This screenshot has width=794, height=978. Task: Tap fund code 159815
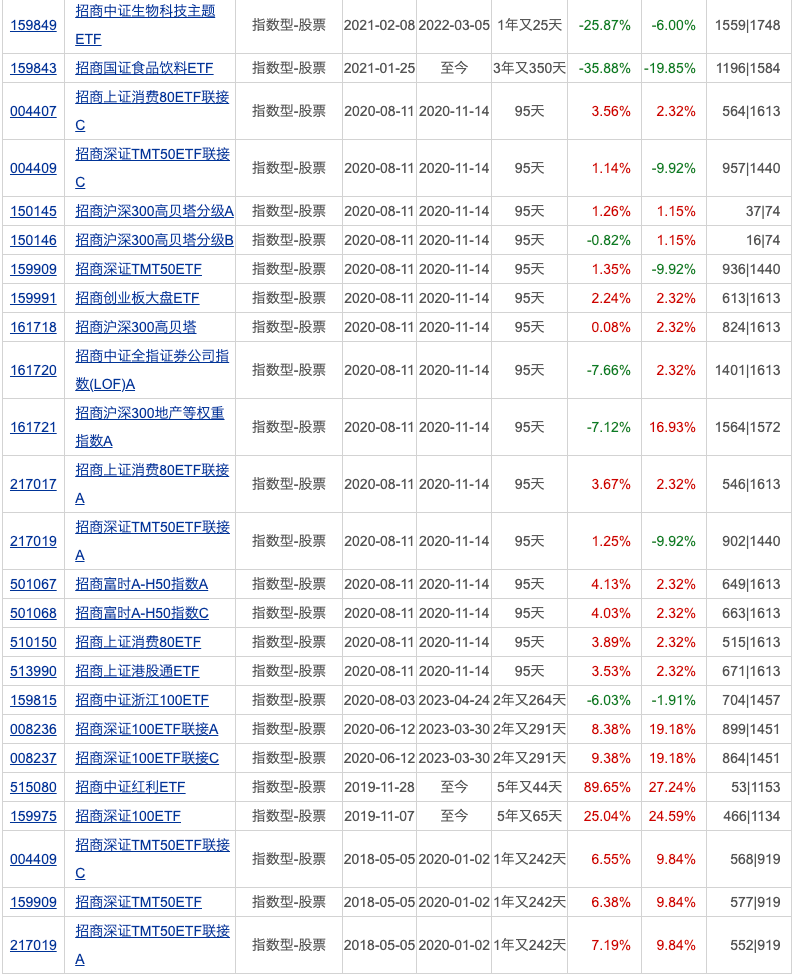pos(33,700)
